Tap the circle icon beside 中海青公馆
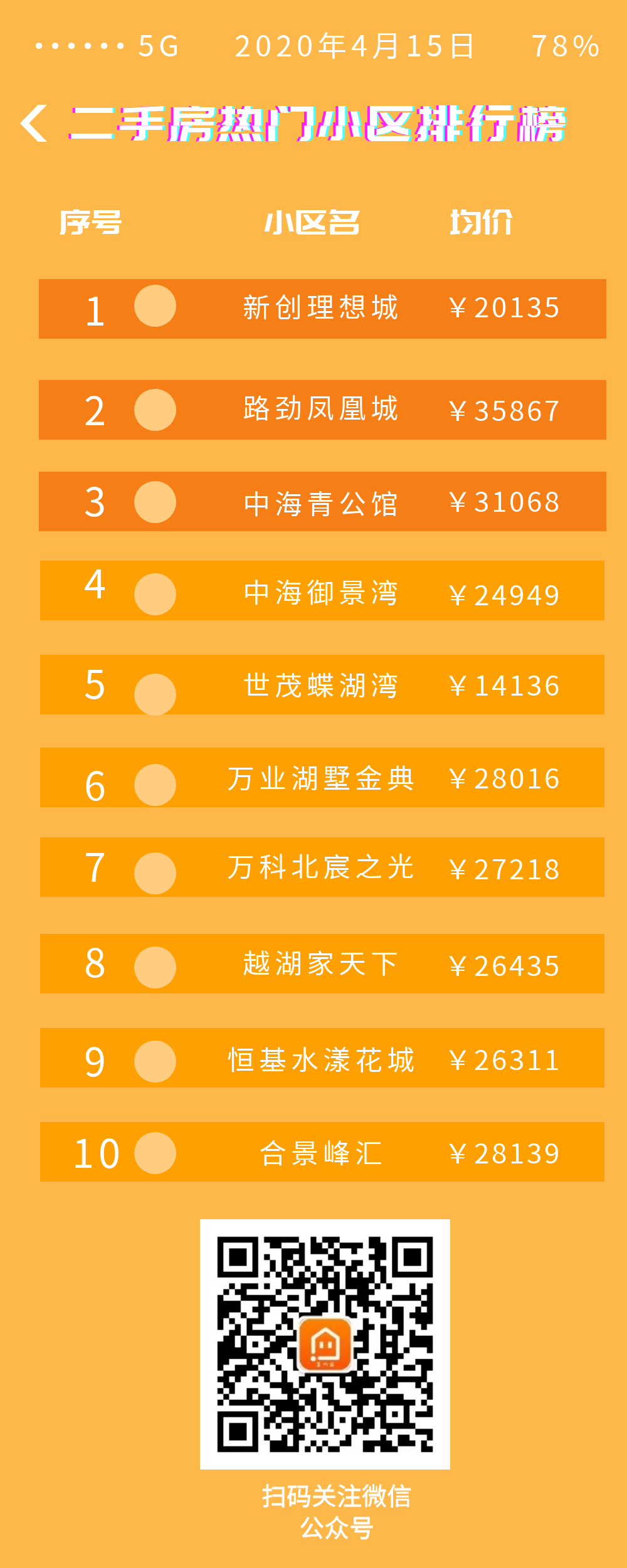This screenshot has height=1568, width=627. (155, 502)
